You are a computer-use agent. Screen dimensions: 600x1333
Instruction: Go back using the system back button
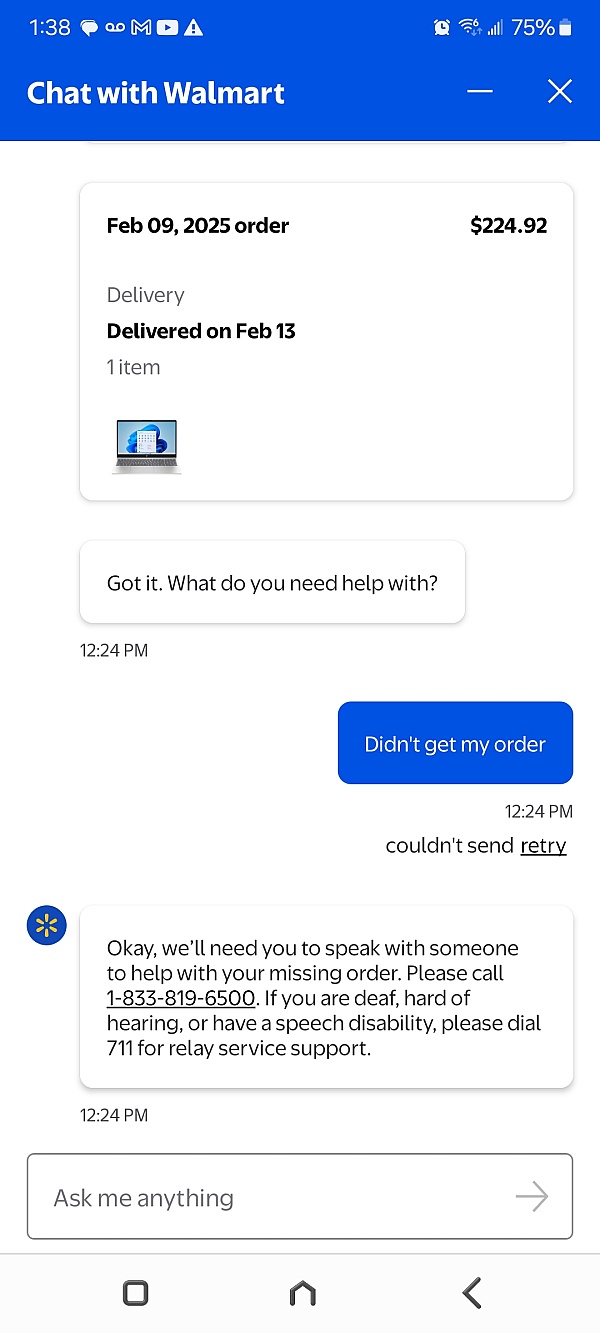point(472,1293)
